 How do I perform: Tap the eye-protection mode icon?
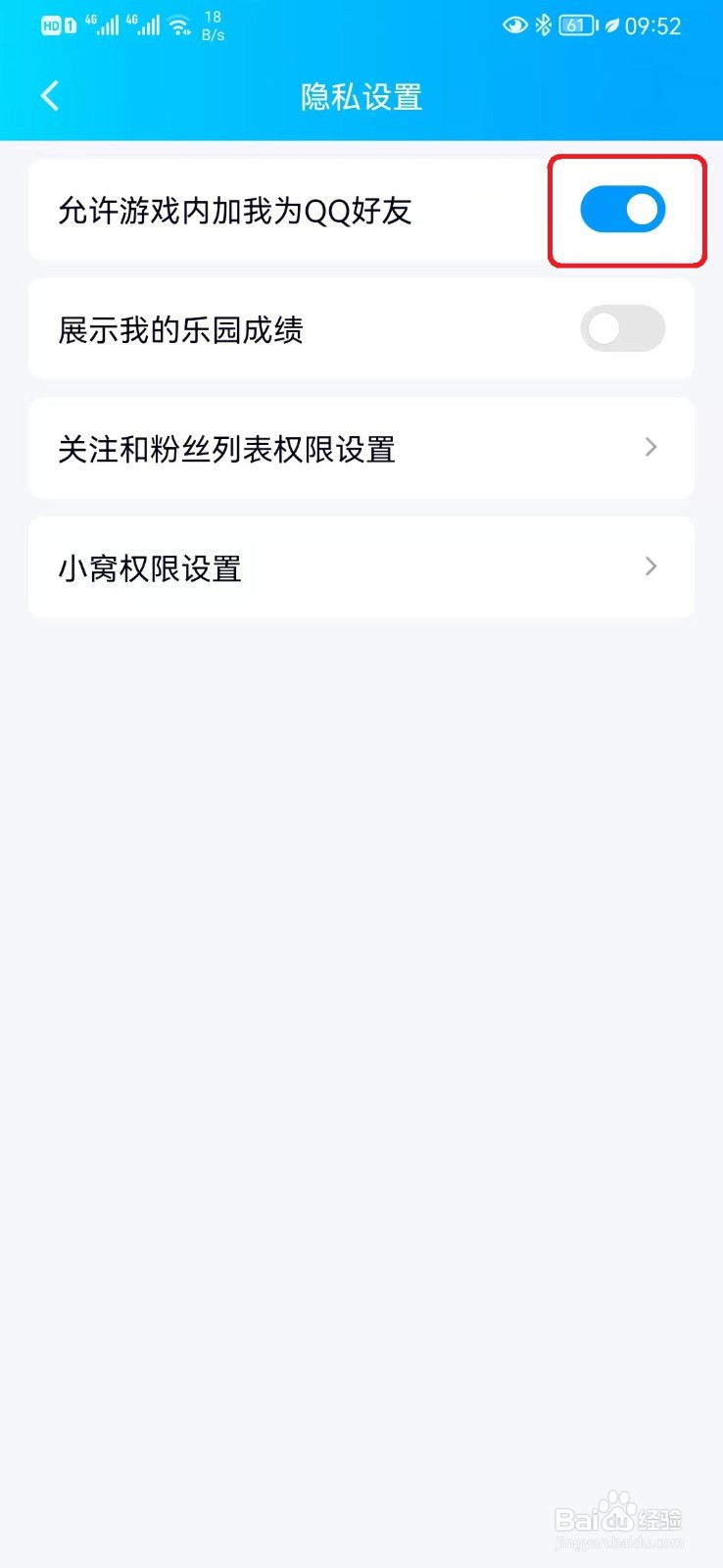(x=514, y=24)
